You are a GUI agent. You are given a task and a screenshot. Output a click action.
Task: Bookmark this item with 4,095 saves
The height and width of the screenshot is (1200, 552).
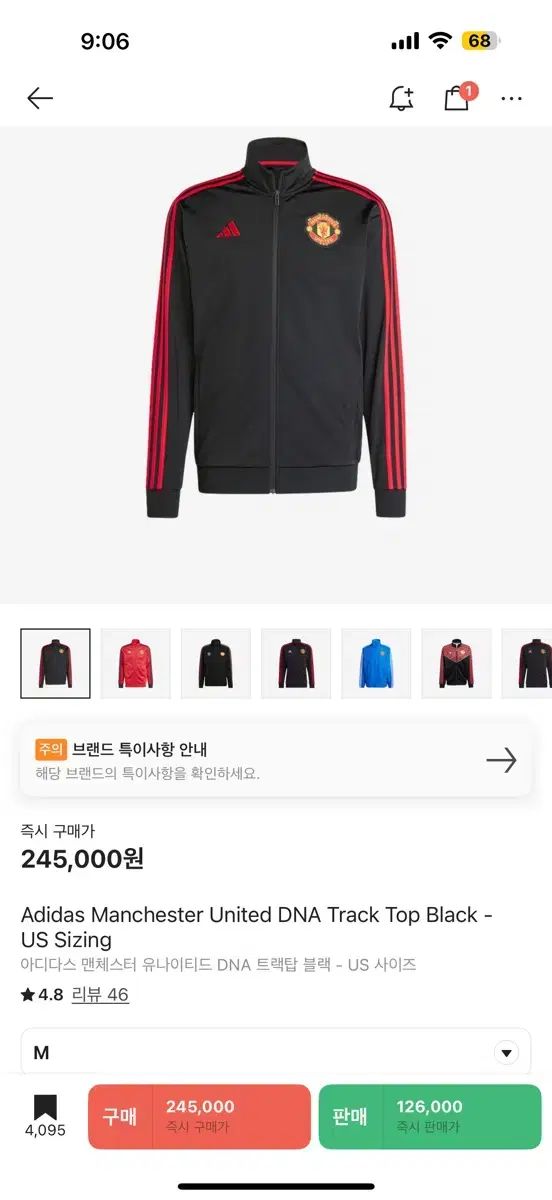click(x=45, y=1117)
